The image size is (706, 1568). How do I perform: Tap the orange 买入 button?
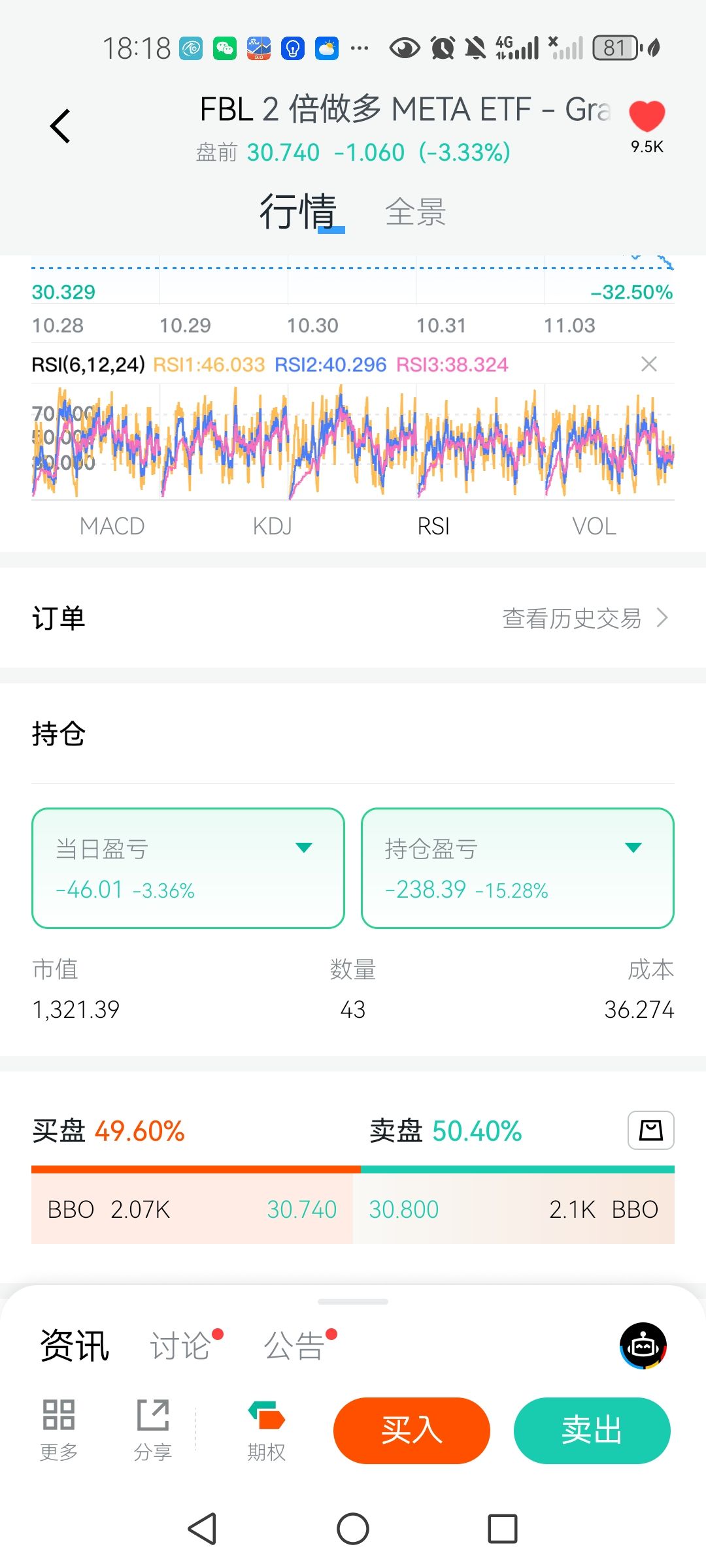coord(411,1430)
